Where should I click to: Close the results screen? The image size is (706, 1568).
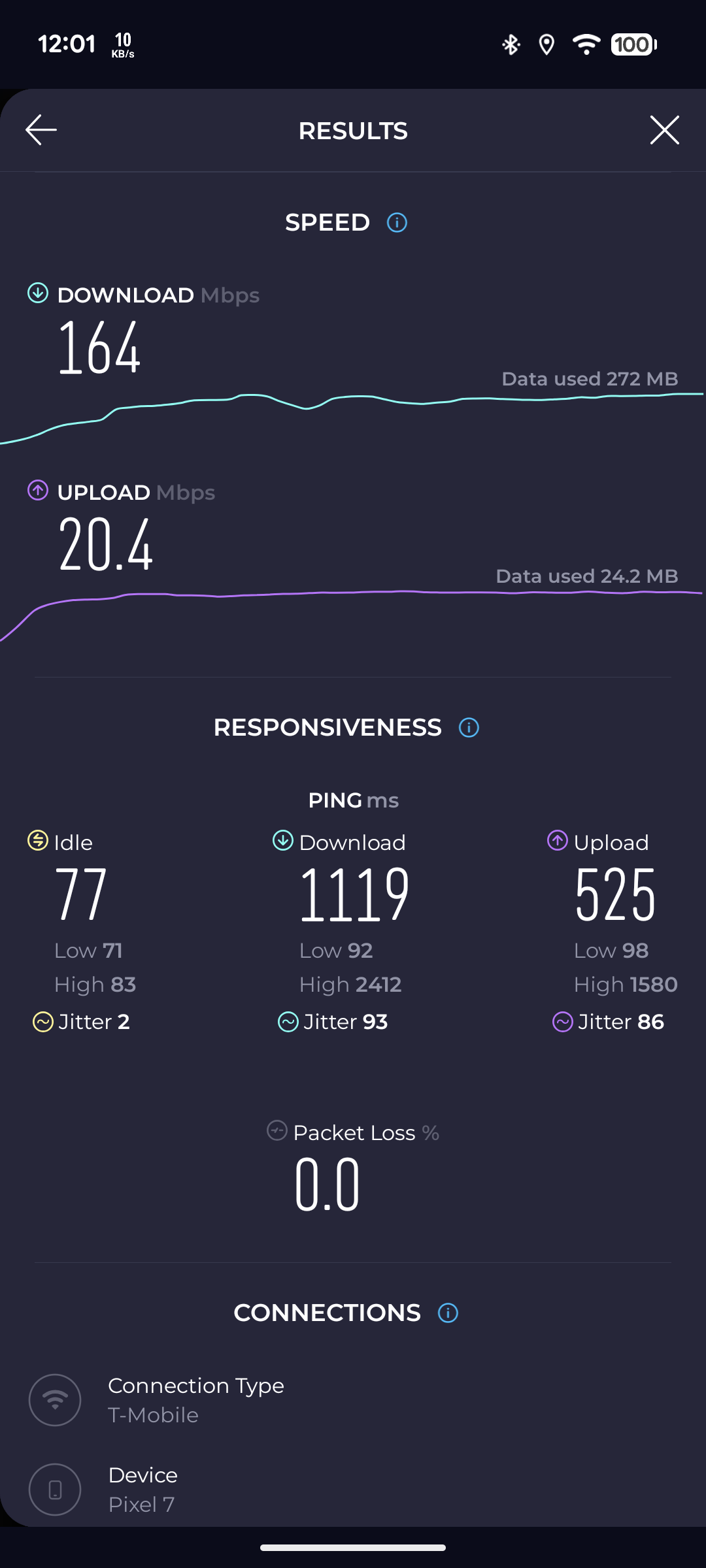(x=664, y=130)
